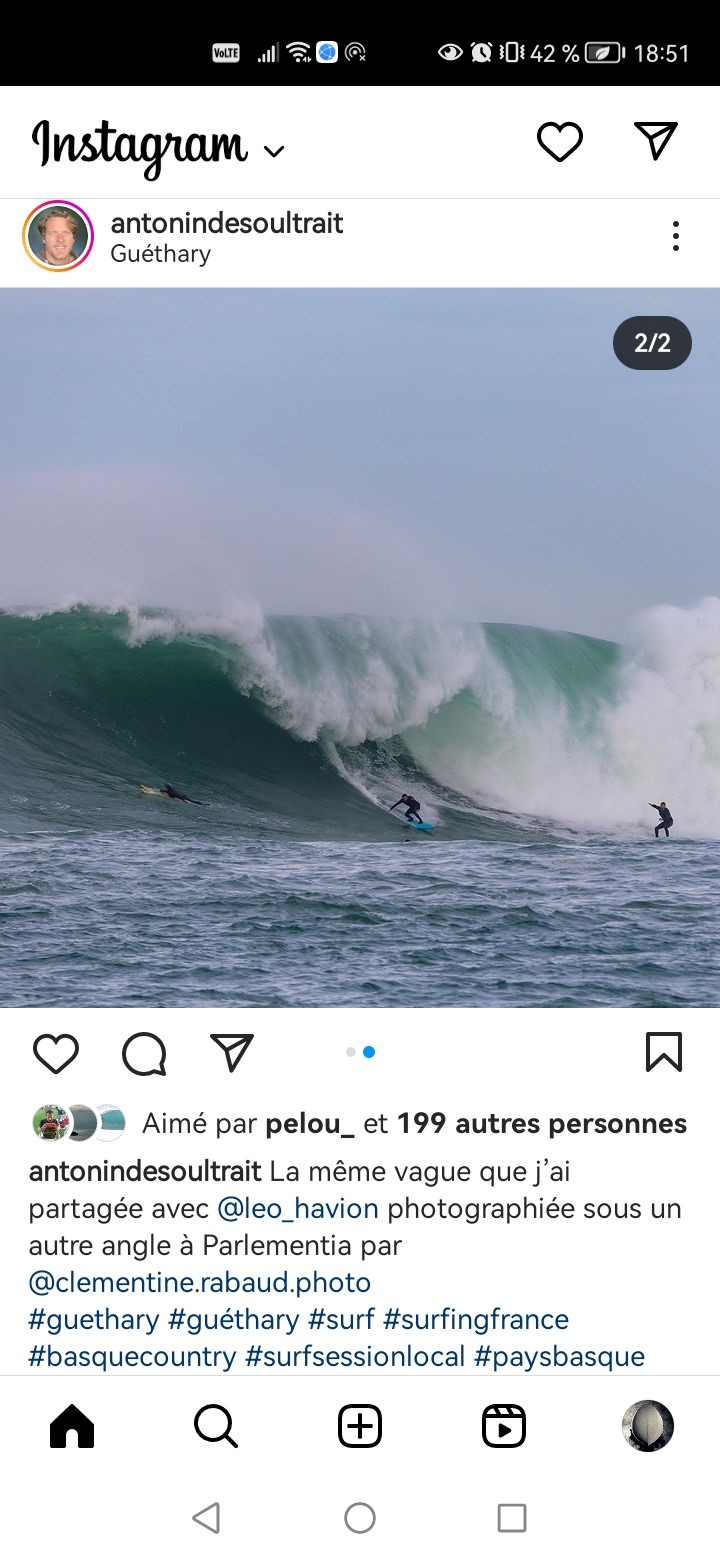The height and width of the screenshot is (1560, 720).
Task: Open the @clementine.rabaud.photo mention
Action: (199, 1282)
